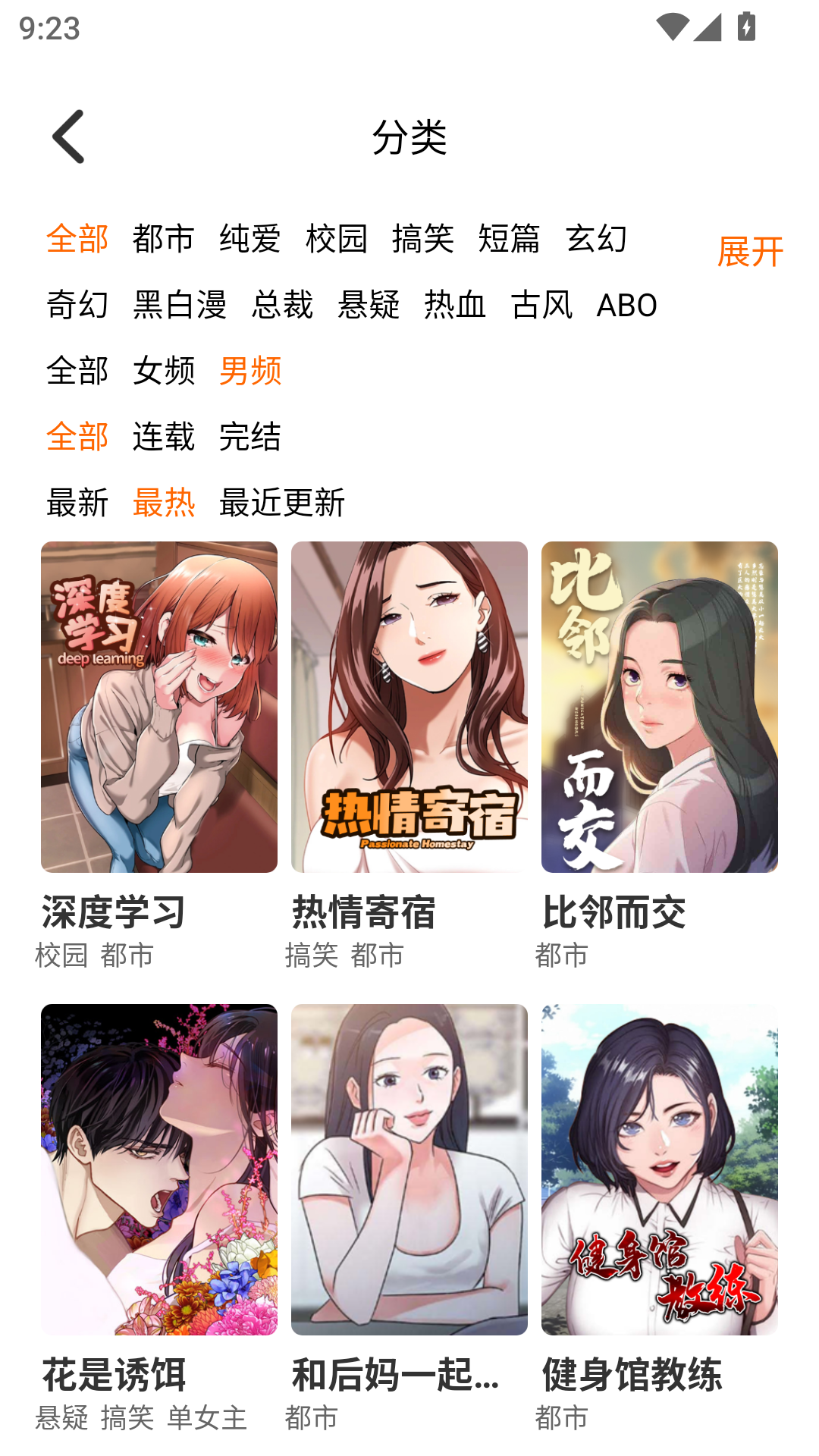Tap the cellular signal icon
The height and width of the screenshot is (1456, 819).
708,25
